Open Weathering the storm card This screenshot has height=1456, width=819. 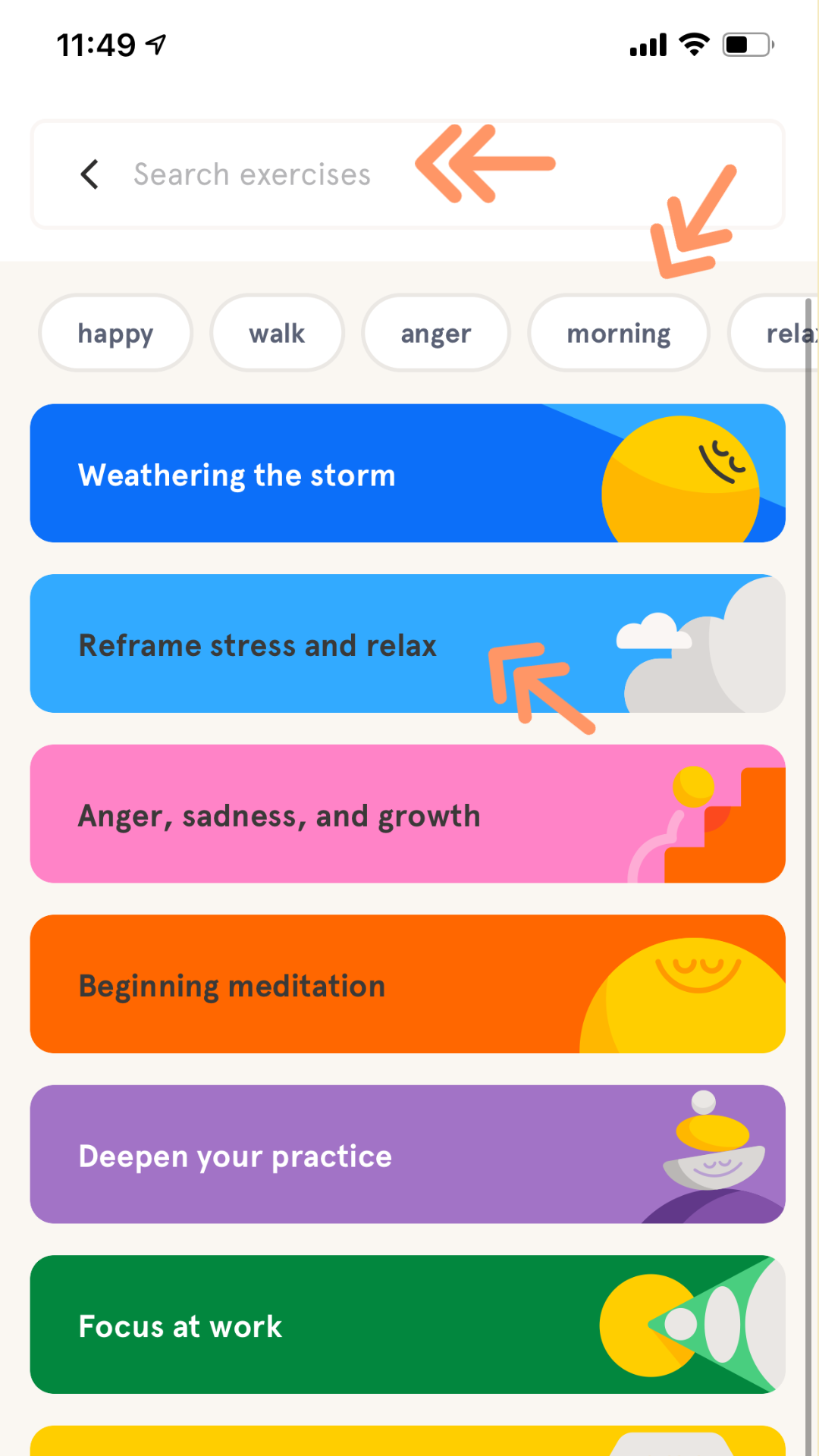pos(408,473)
